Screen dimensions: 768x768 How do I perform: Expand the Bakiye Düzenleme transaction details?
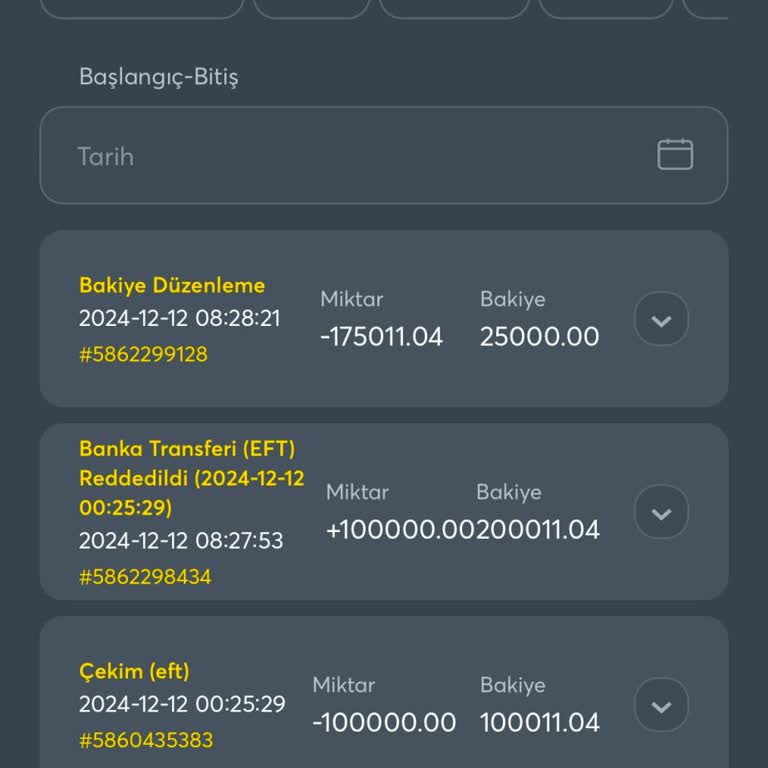pyautogui.click(x=661, y=319)
